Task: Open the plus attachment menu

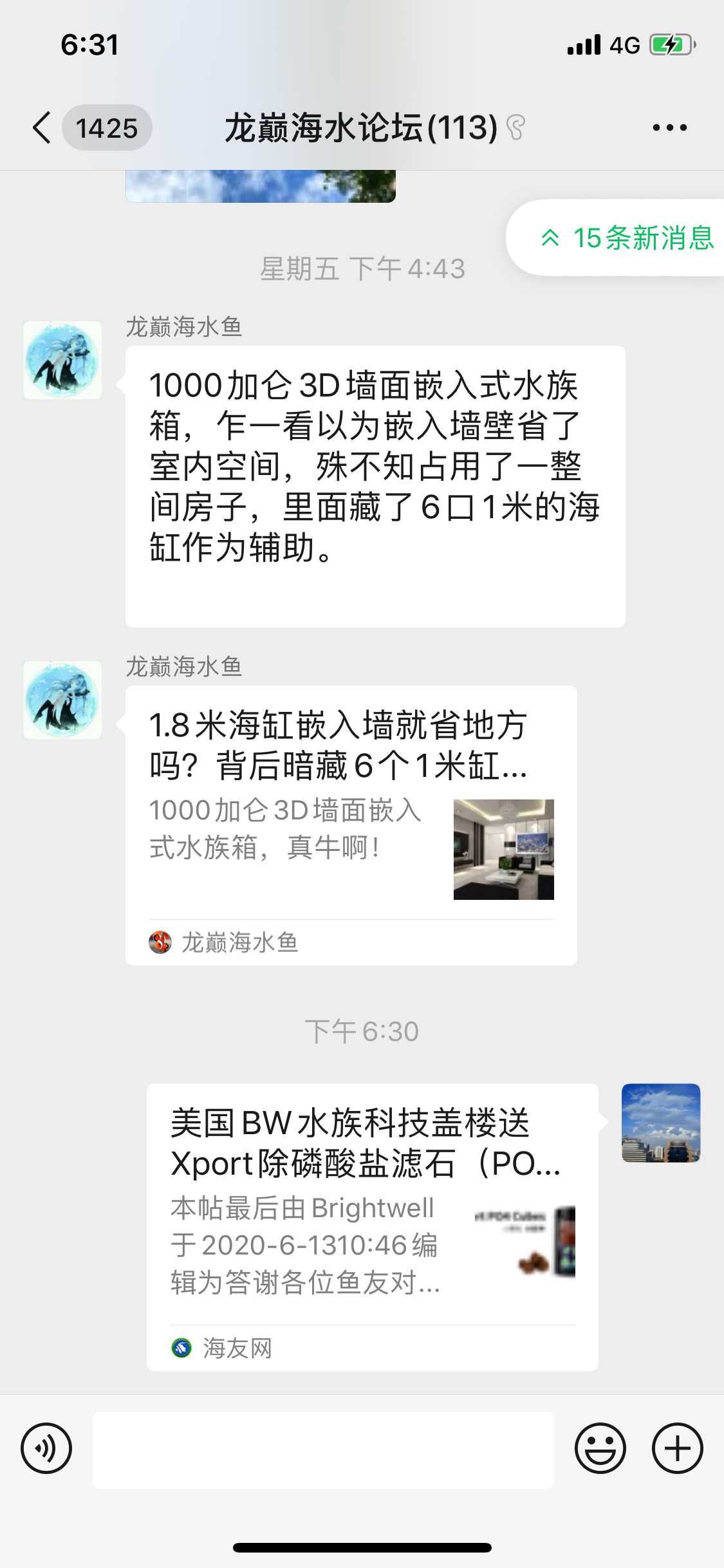Action: (x=677, y=1448)
